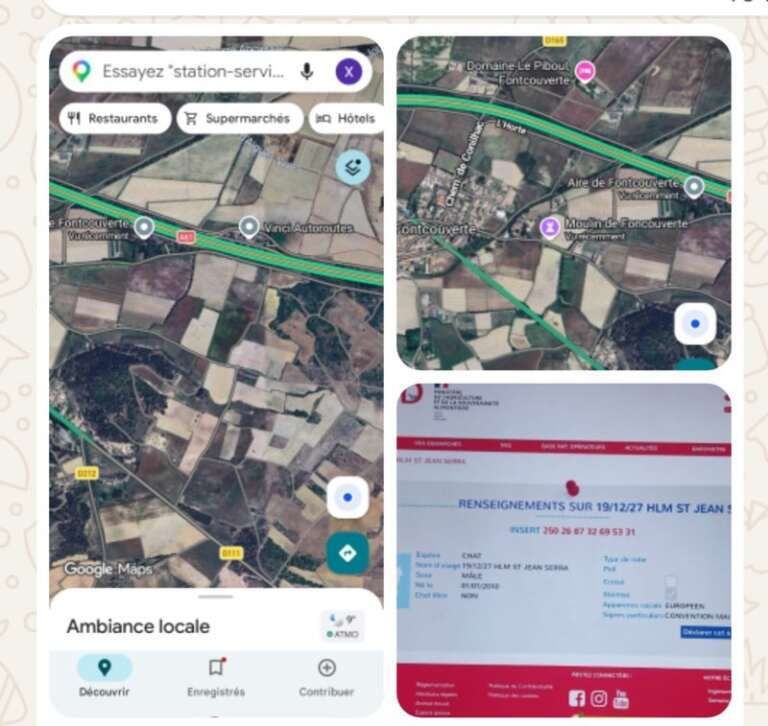Image resolution: width=768 pixels, height=726 pixels.
Task: Open the tall Google Maps screenshot with Ambiance locale
Action: click(216, 376)
